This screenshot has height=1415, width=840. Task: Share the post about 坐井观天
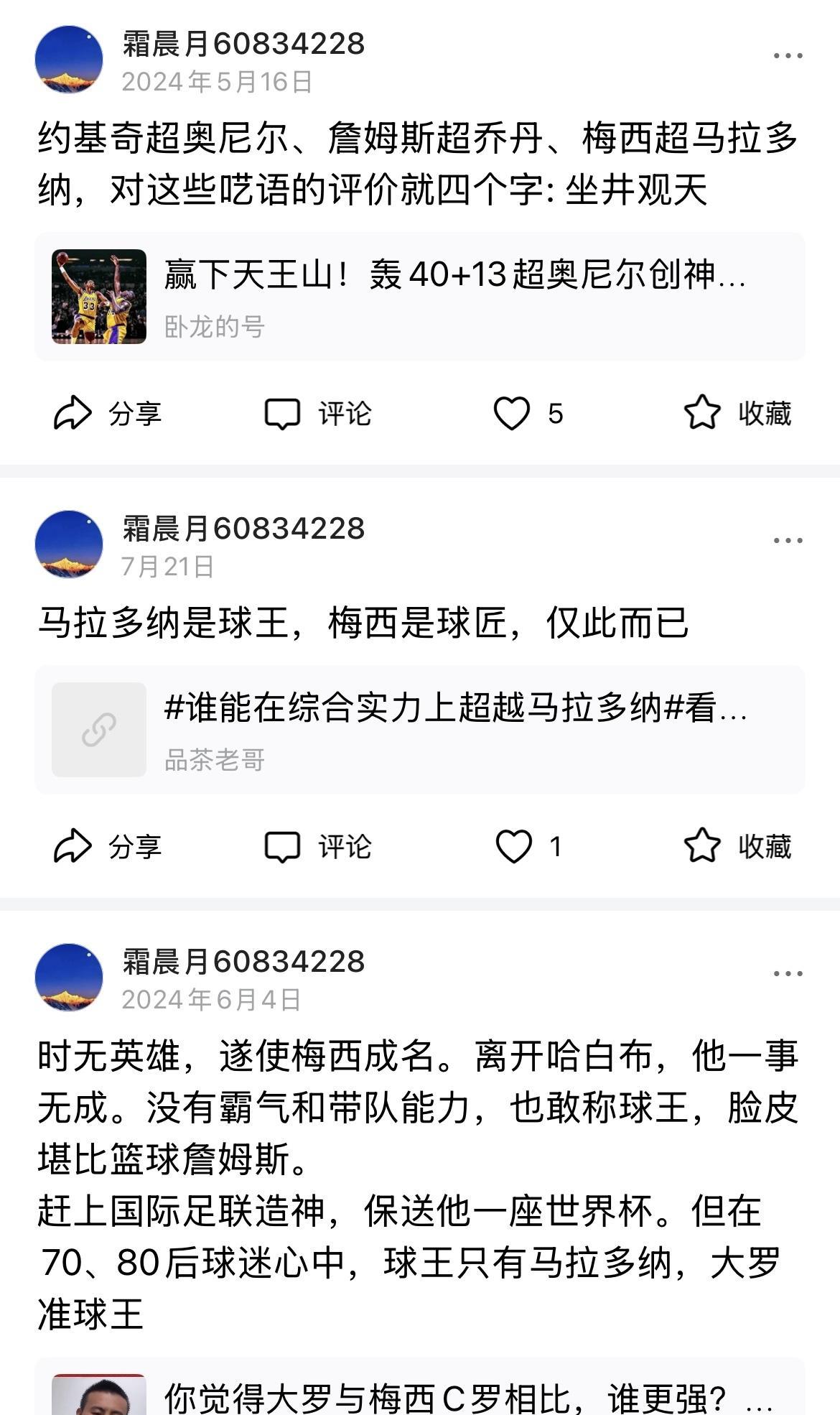tap(108, 413)
